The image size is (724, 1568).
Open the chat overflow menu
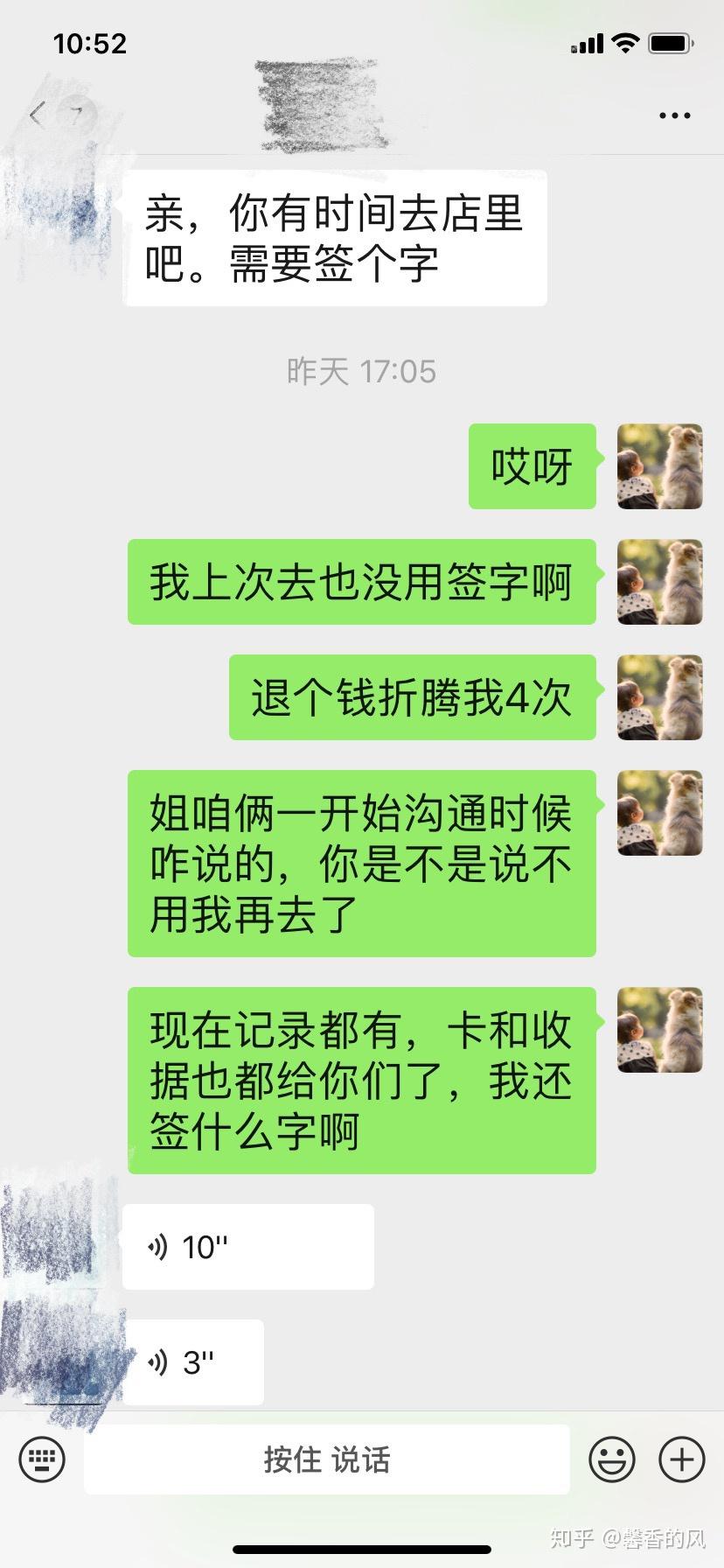674,115
